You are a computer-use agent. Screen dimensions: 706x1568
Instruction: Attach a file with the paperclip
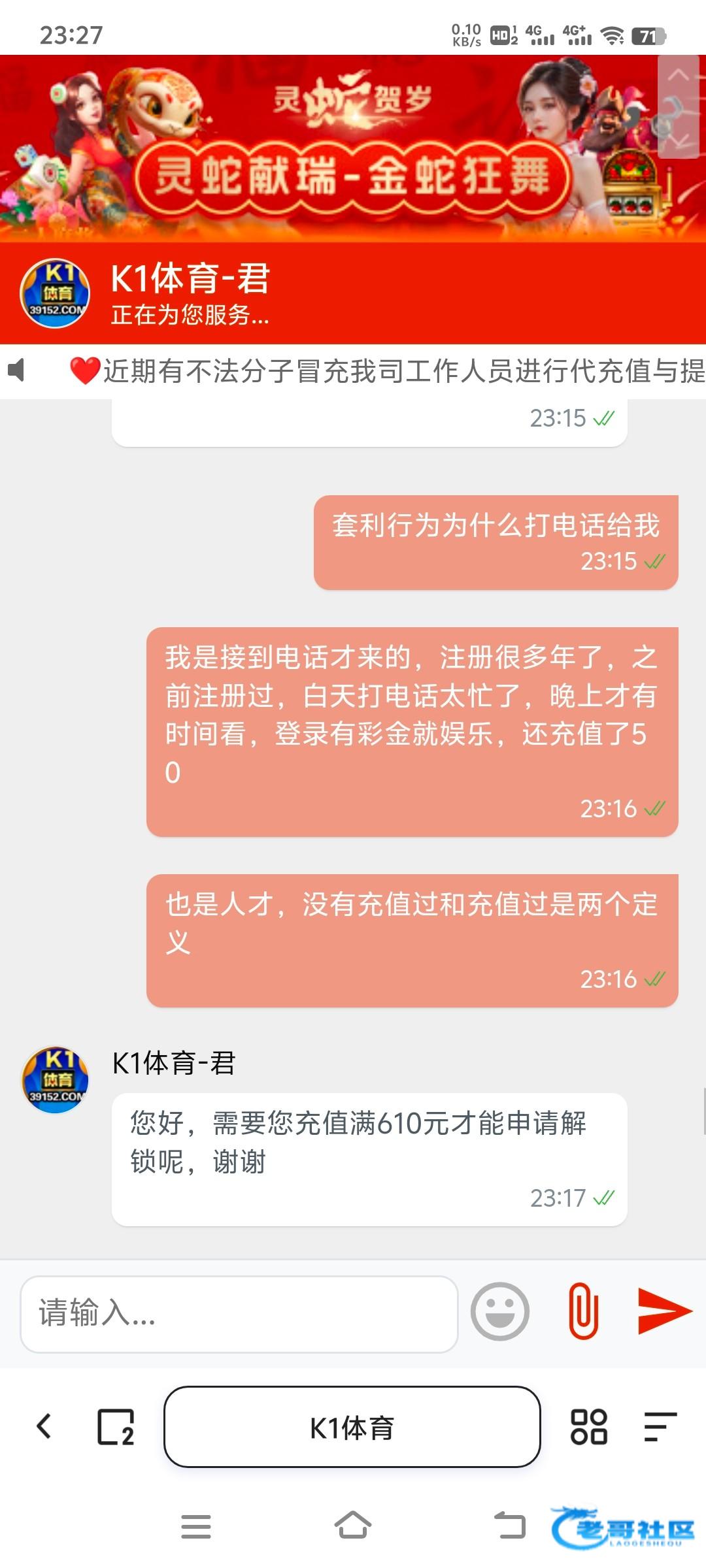coord(583,1312)
